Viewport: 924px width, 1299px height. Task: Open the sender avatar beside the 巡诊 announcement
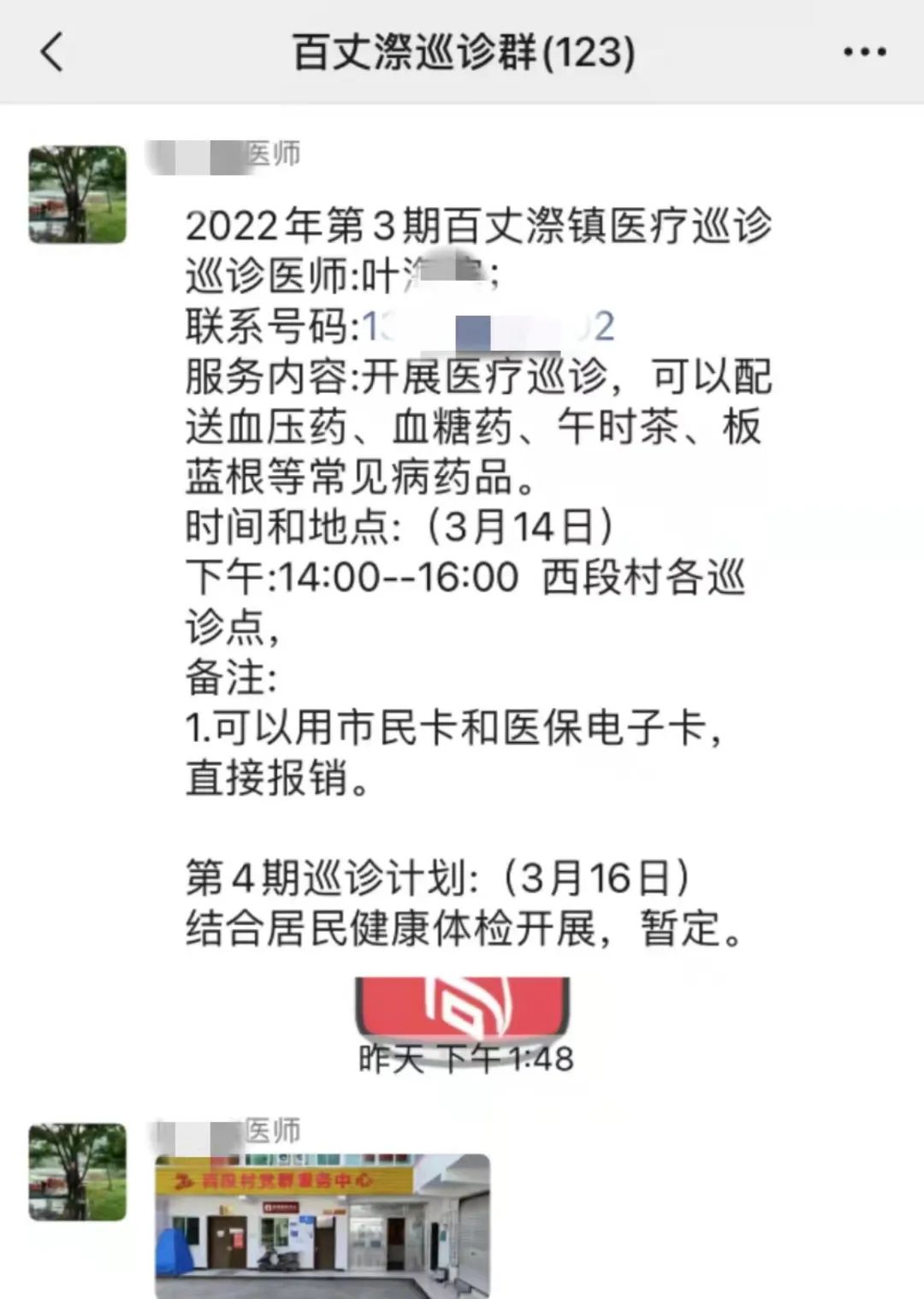point(78,195)
